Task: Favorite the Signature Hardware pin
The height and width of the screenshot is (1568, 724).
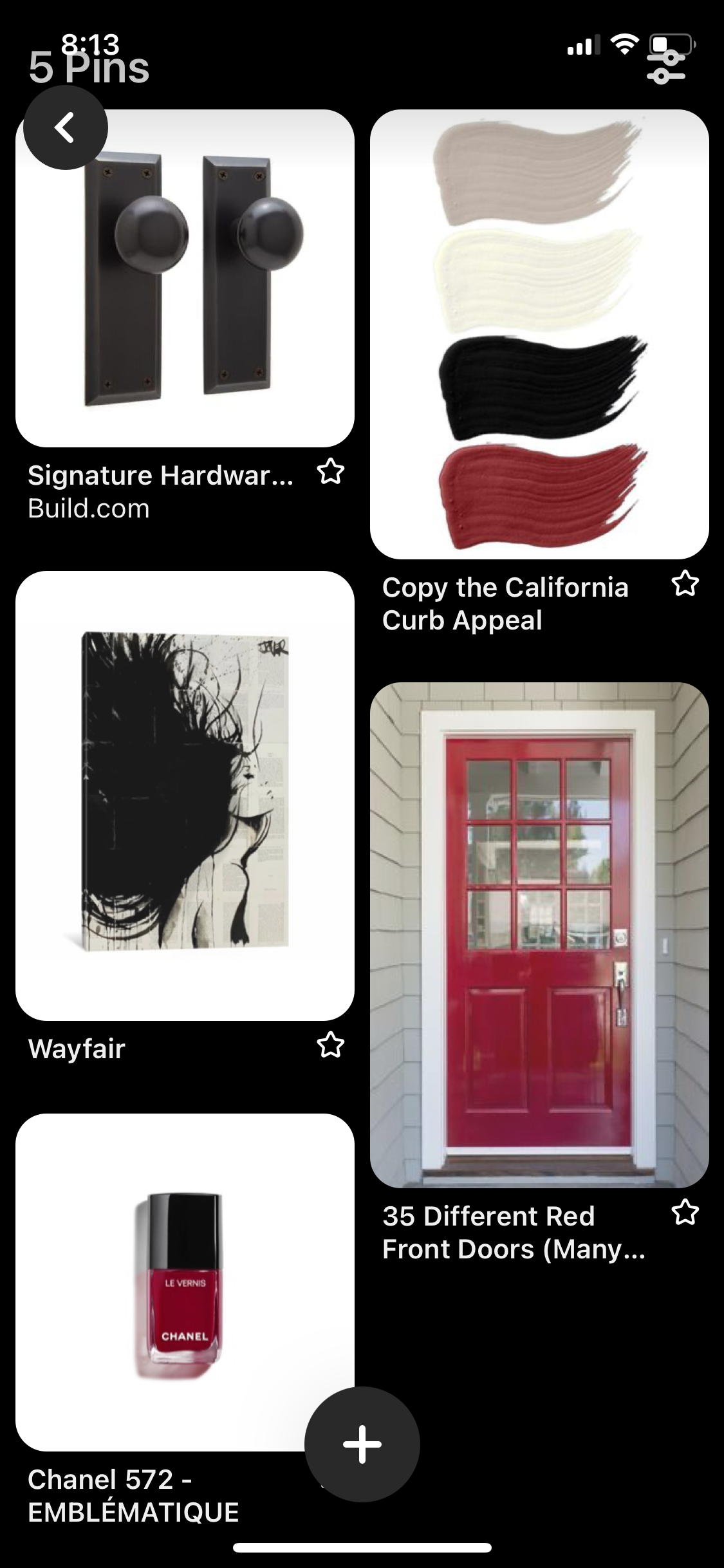Action: point(331,472)
